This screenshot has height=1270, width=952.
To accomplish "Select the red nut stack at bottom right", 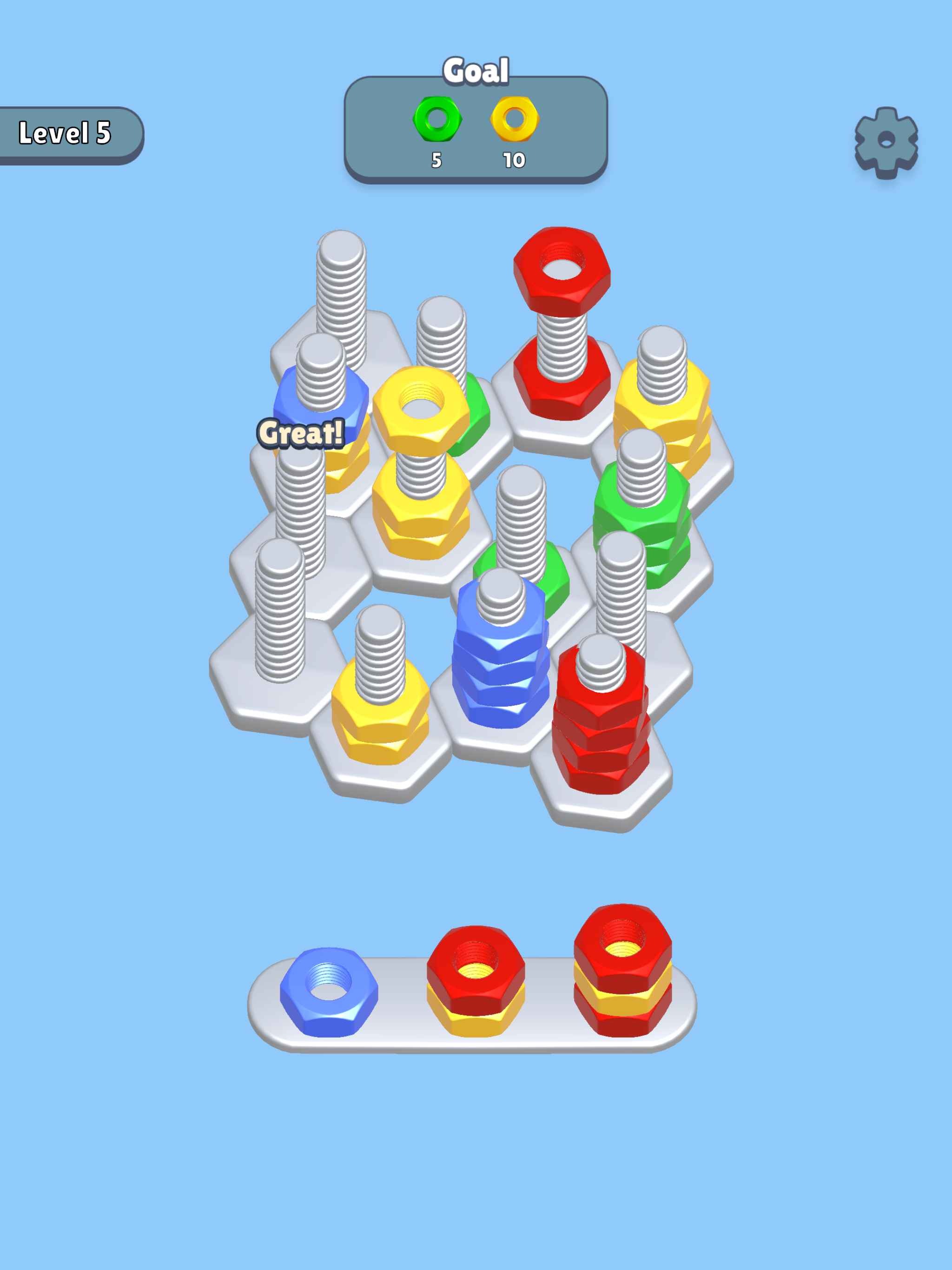I will (x=600, y=729).
